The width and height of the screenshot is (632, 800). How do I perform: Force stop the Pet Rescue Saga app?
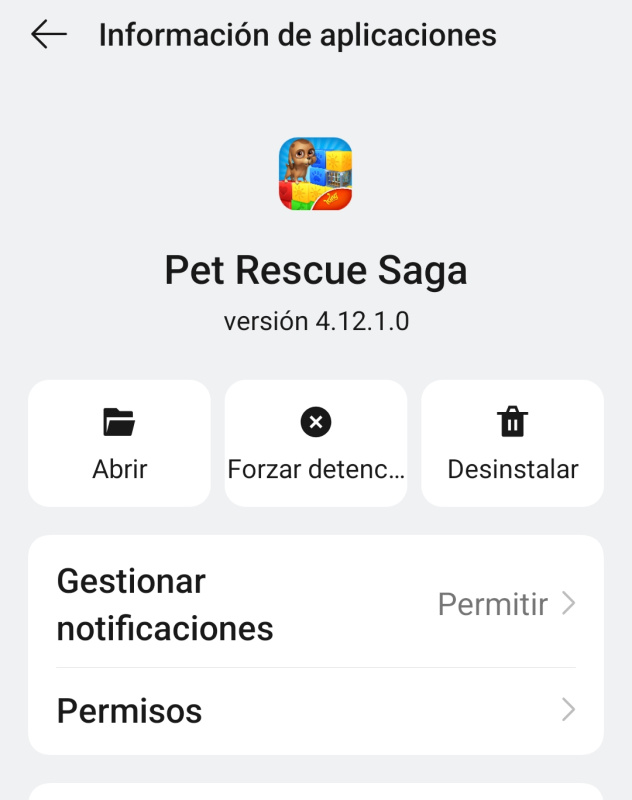coord(316,443)
